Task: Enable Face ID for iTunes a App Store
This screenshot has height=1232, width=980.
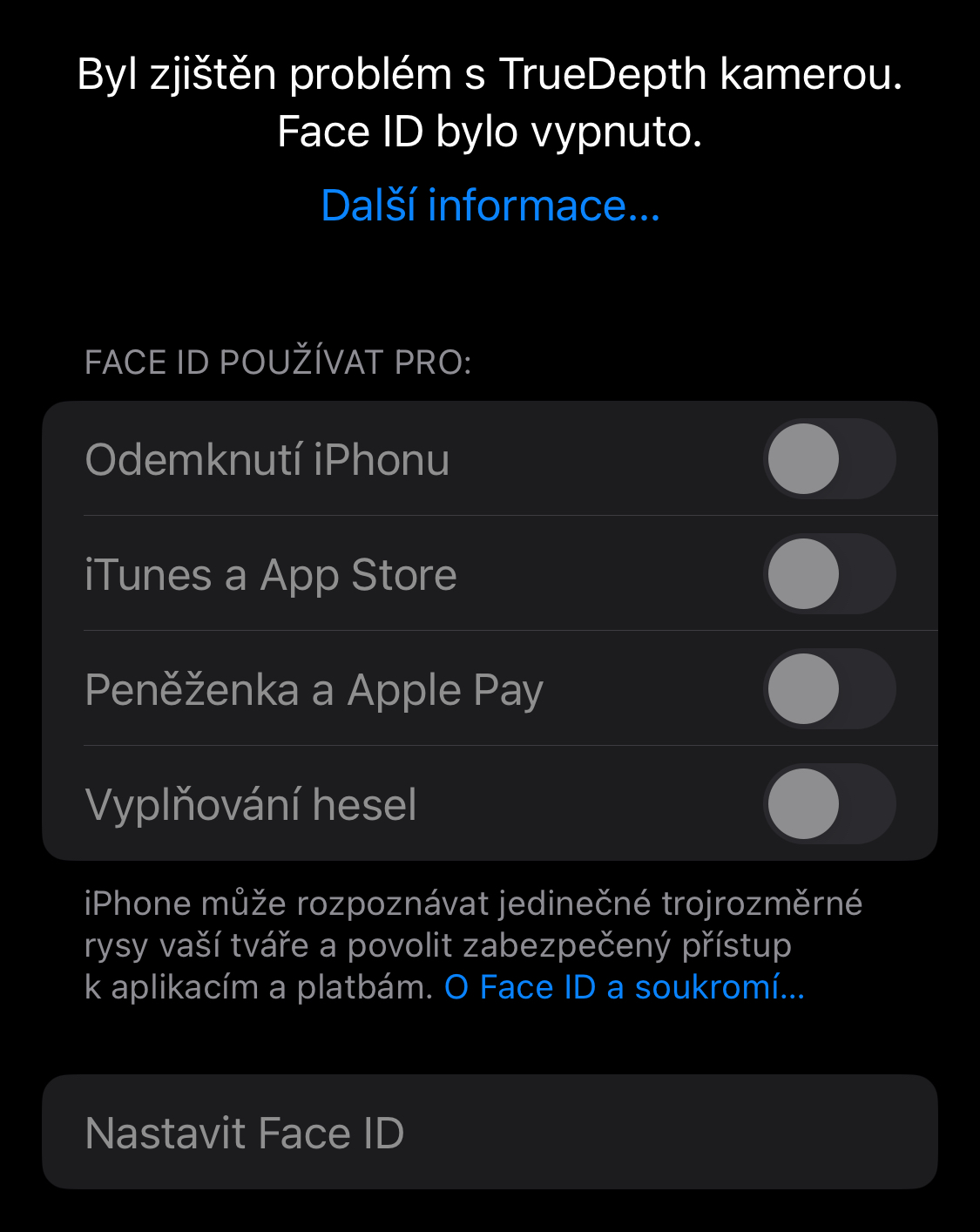Action: [x=829, y=574]
